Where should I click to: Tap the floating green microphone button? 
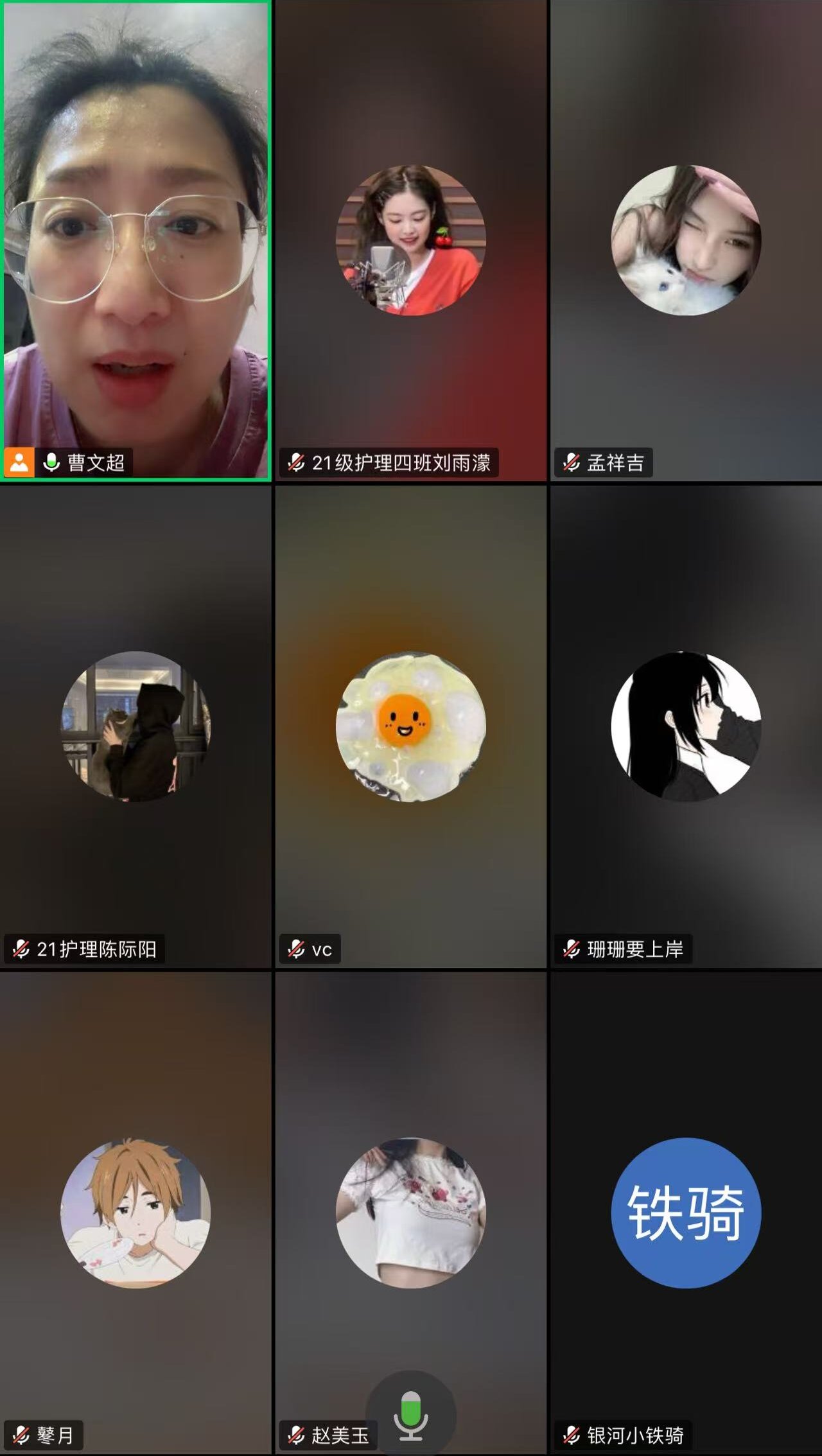(411, 1416)
